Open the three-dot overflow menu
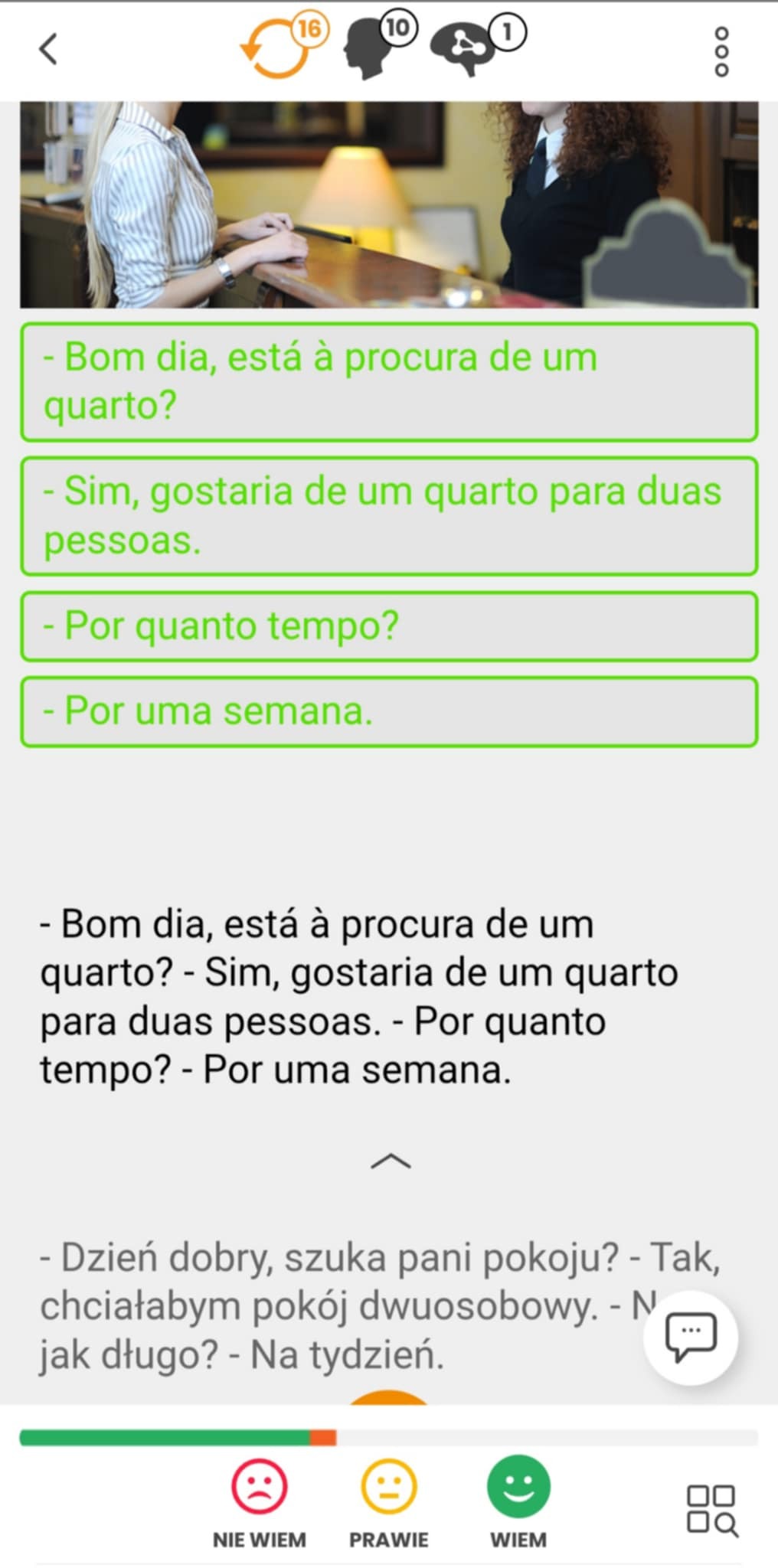 [721, 51]
